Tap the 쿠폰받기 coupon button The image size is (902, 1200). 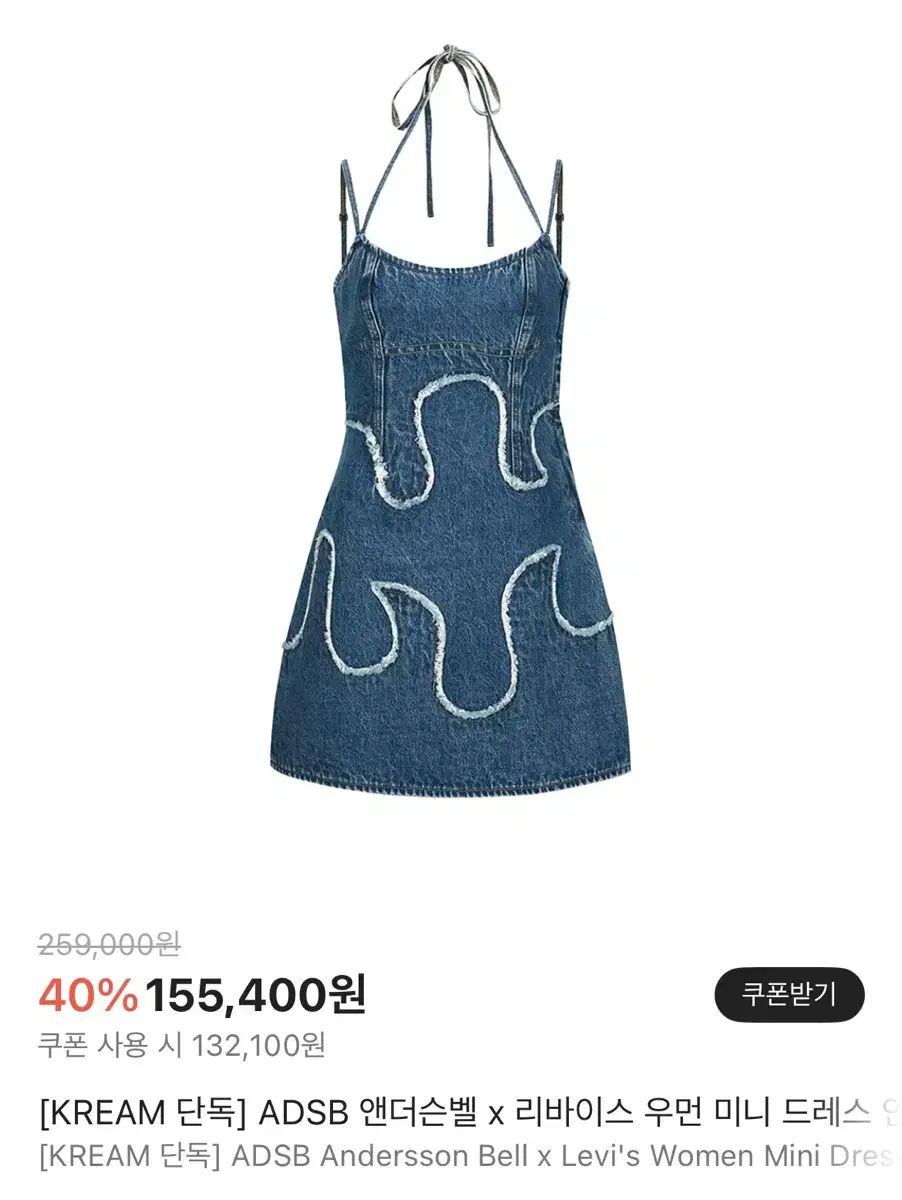click(x=789, y=994)
